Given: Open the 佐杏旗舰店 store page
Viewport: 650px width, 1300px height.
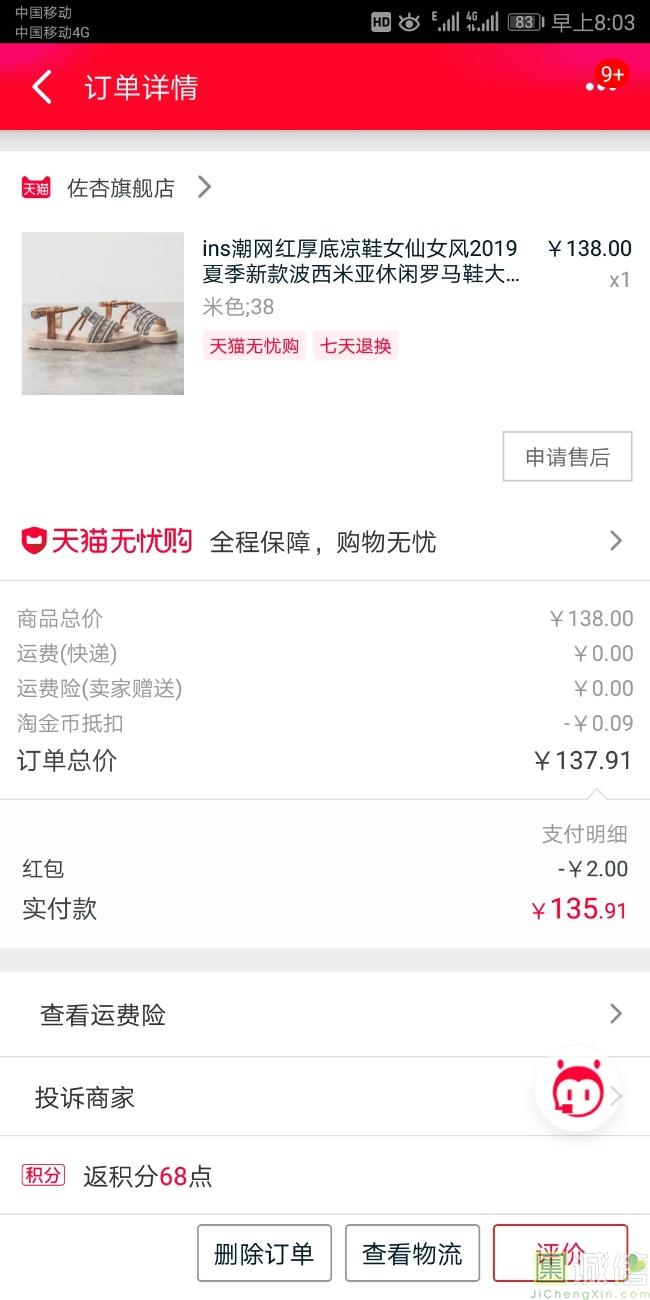Looking at the screenshot, I should coord(120,187).
